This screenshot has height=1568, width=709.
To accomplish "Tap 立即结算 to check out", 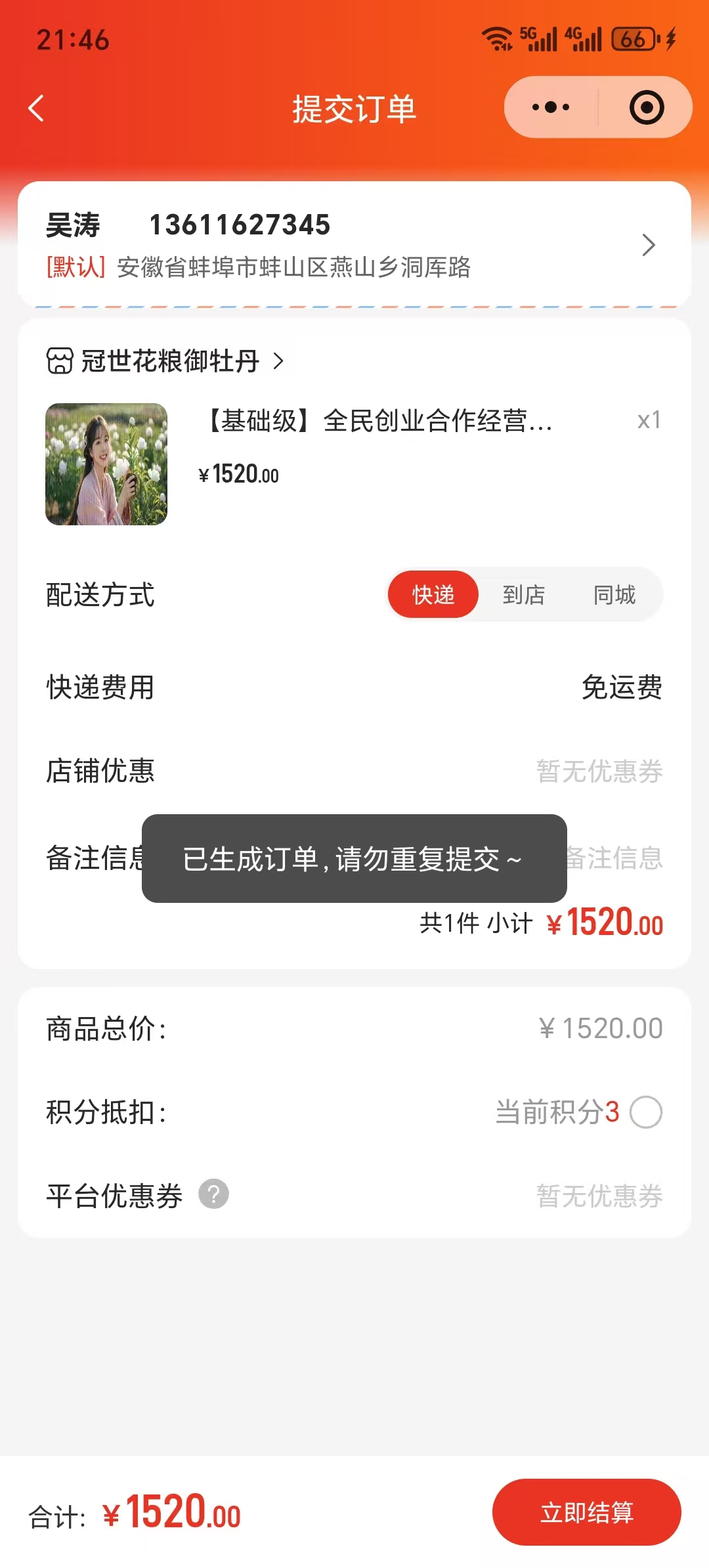I will click(586, 1513).
